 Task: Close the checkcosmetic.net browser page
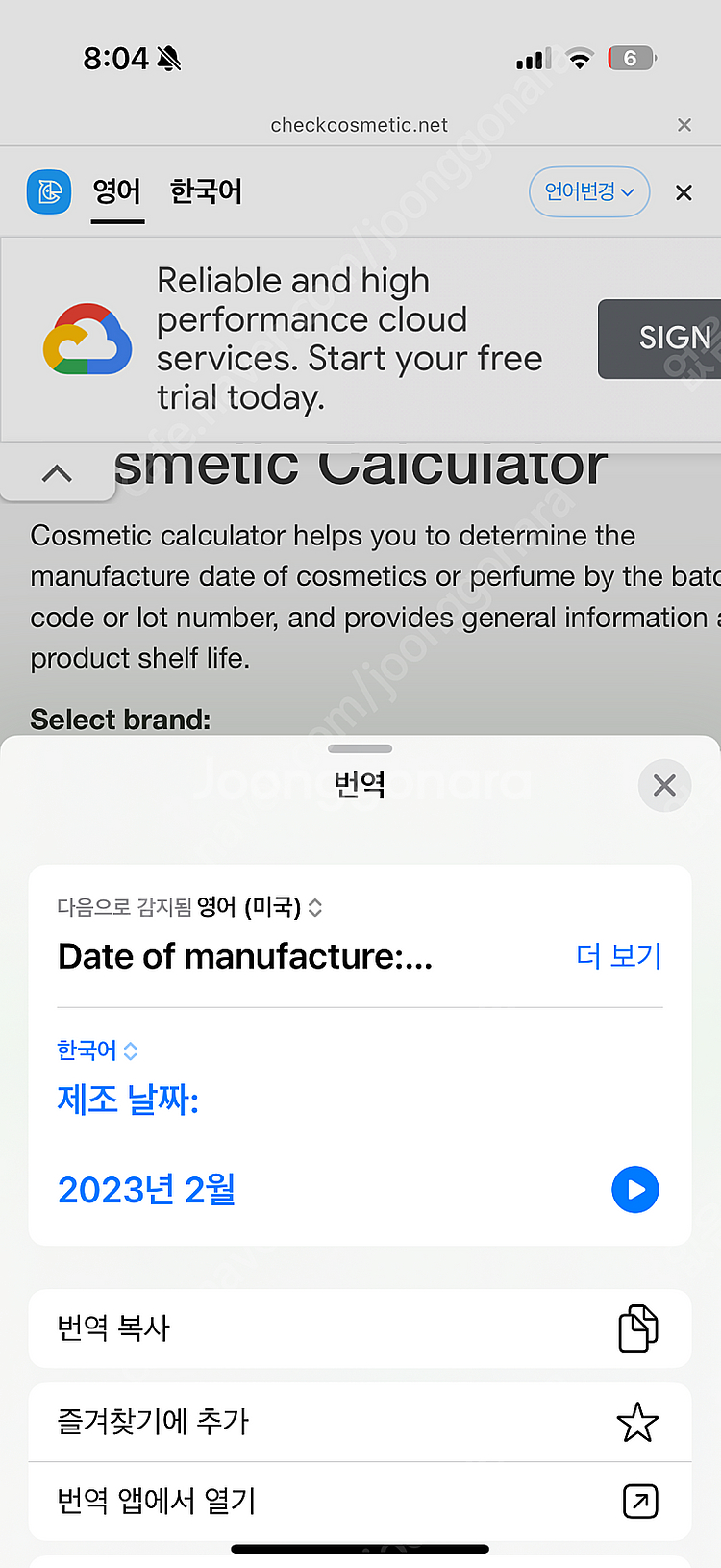(x=684, y=125)
